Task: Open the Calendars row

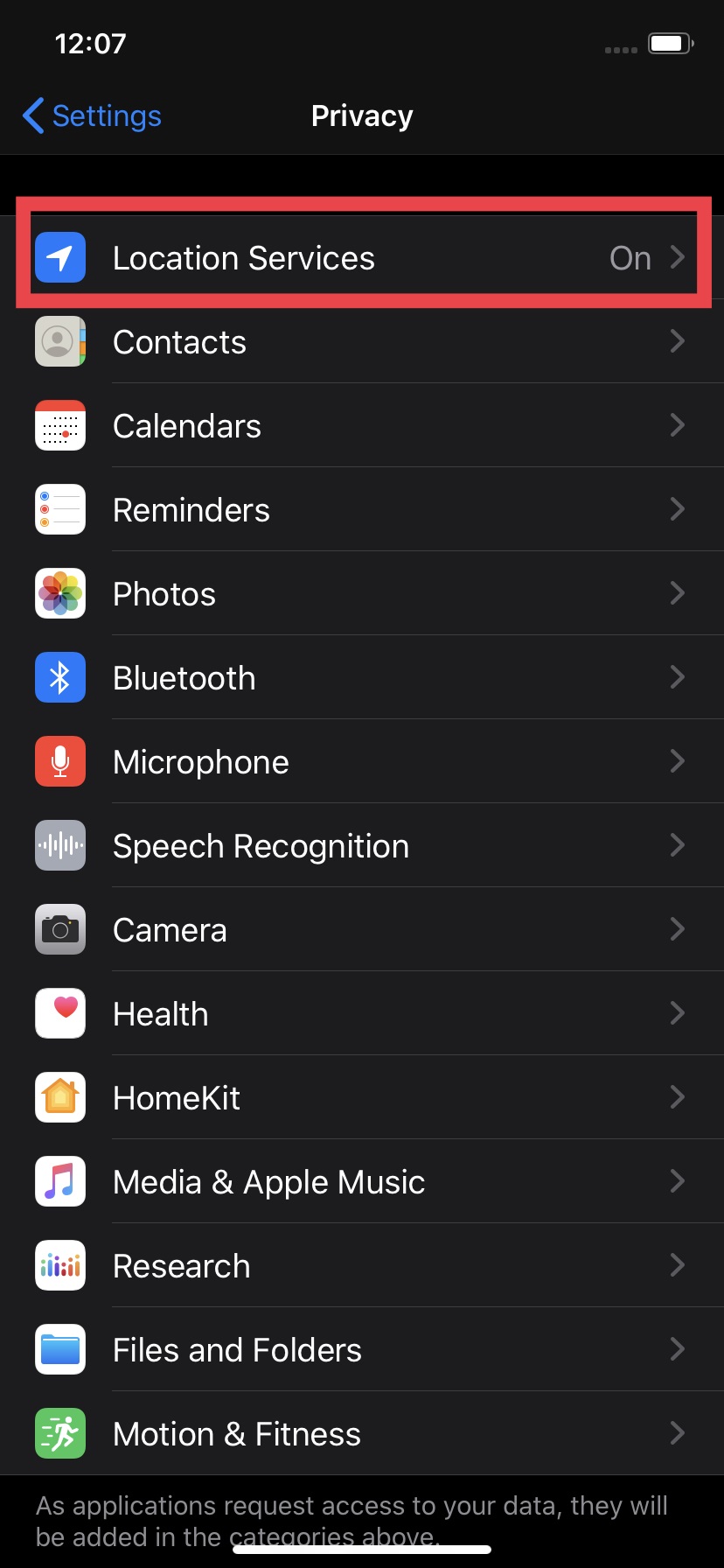Action: point(362,425)
